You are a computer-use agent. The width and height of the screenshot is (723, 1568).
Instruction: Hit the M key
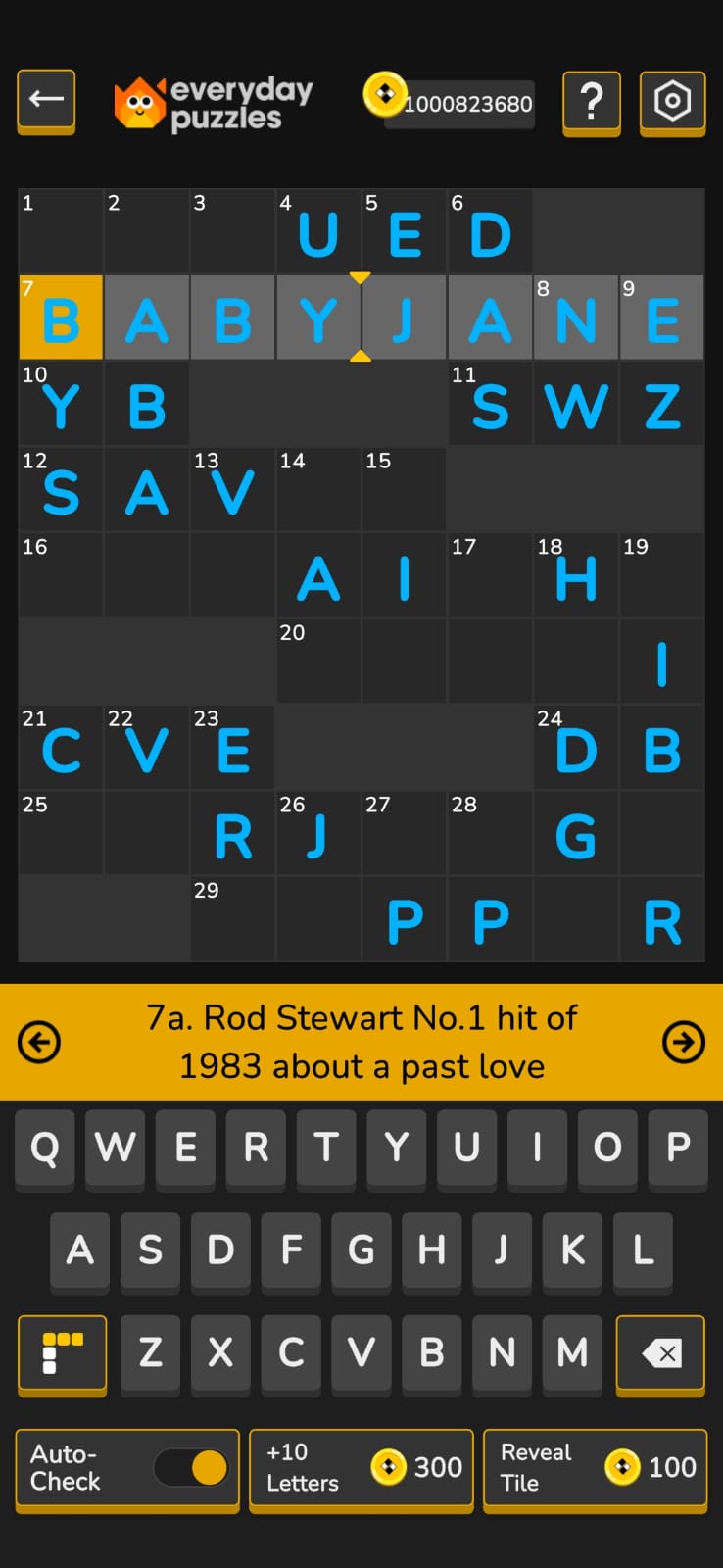[572, 1352]
